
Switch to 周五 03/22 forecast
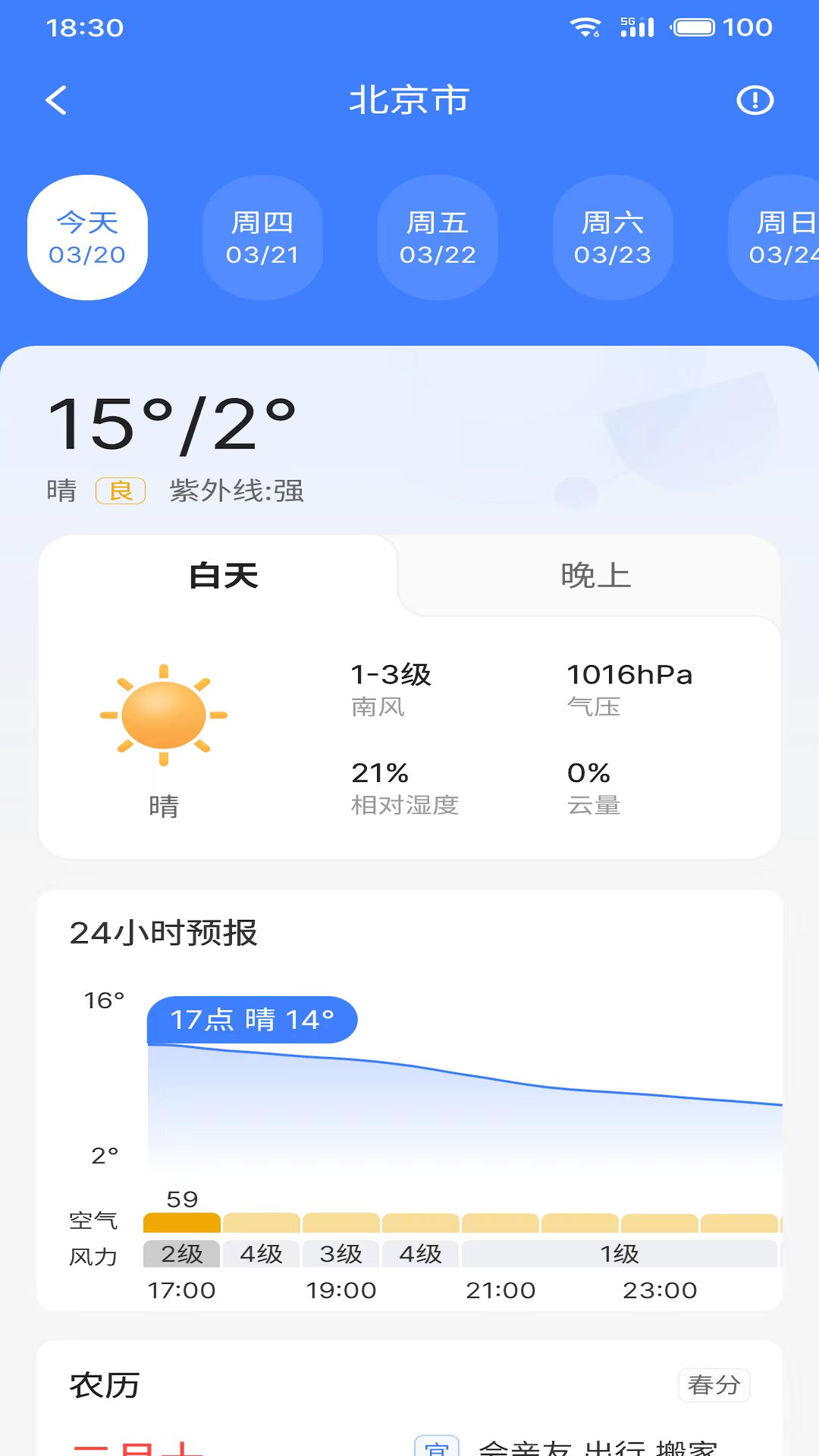[438, 238]
